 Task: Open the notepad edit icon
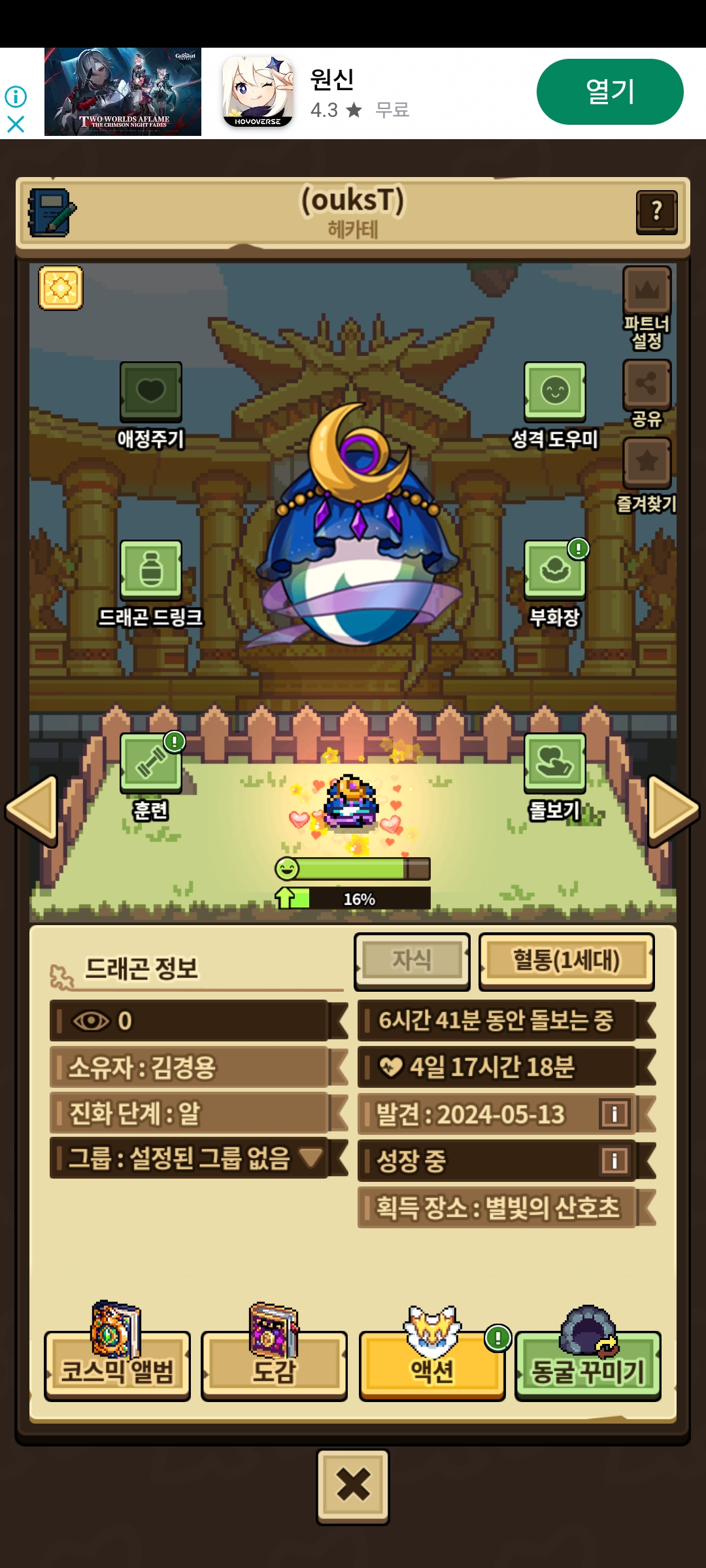click(x=51, y=213)
